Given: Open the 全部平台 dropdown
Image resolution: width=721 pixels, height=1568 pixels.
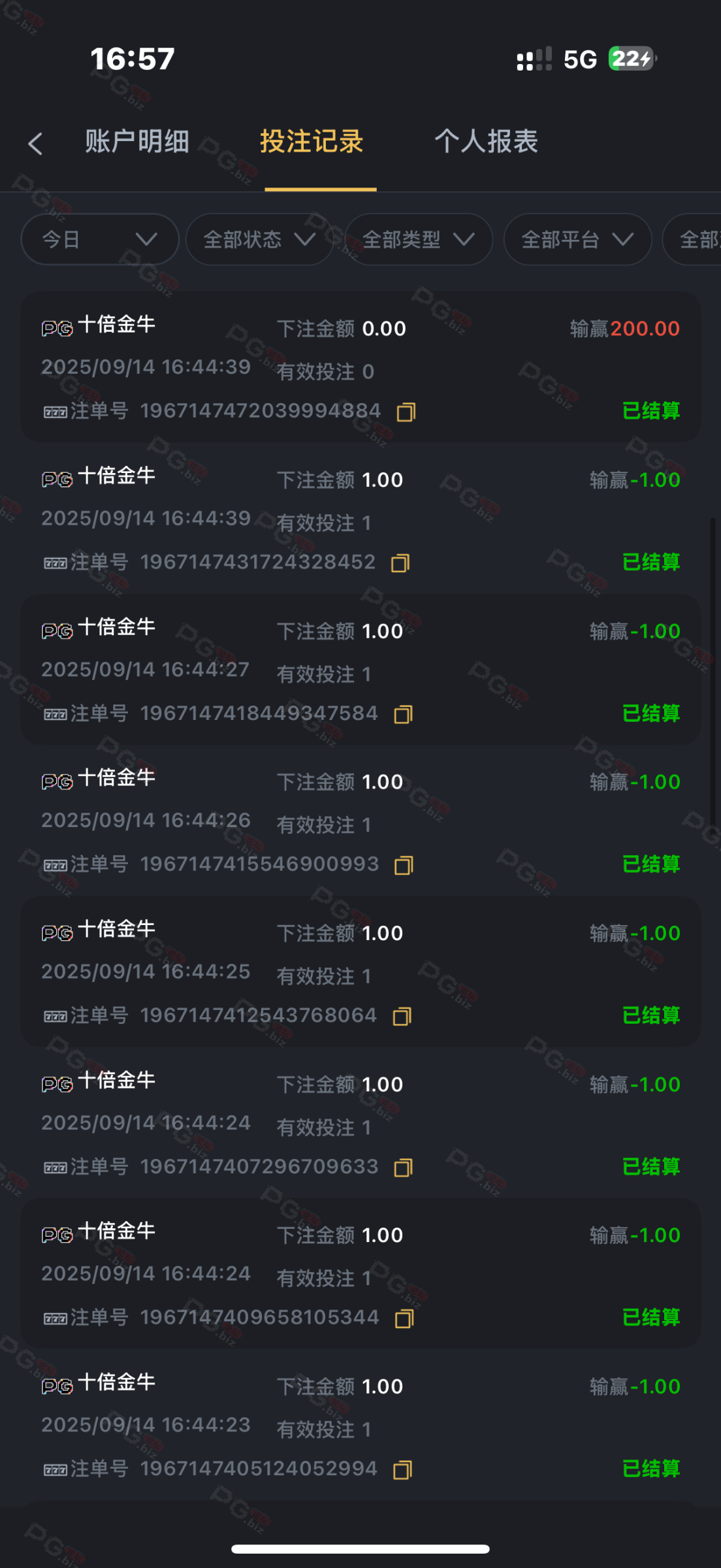Looking at the screenshot, I should [x=577, y=240].
